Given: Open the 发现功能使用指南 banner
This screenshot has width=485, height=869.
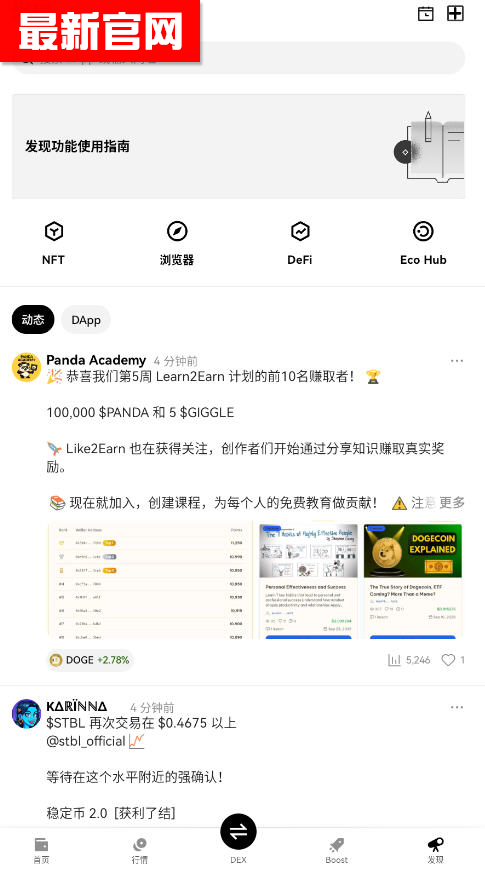Looking at the screenshot, I should pyautogui.click(x=238, y=146).
